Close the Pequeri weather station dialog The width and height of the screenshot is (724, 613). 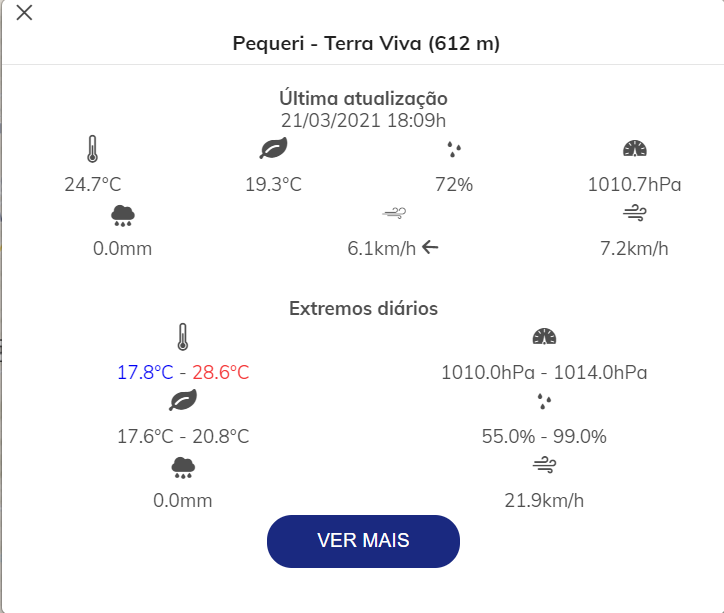click(25, 14)
